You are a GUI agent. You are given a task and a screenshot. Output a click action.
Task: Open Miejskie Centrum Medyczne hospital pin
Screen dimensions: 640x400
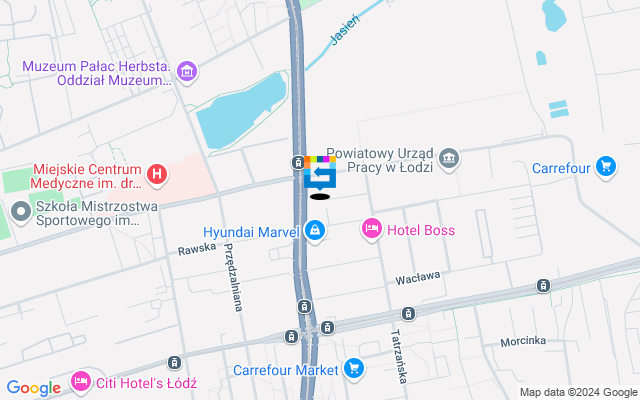tap(156, 176)
